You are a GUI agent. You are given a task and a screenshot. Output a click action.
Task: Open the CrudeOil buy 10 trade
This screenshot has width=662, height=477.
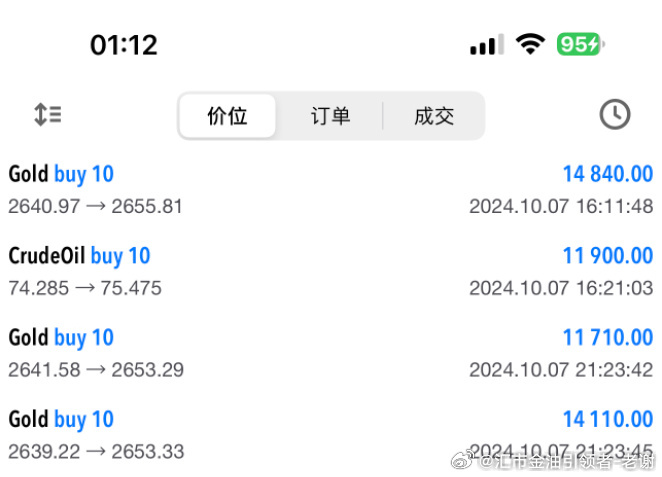[330, 271]
